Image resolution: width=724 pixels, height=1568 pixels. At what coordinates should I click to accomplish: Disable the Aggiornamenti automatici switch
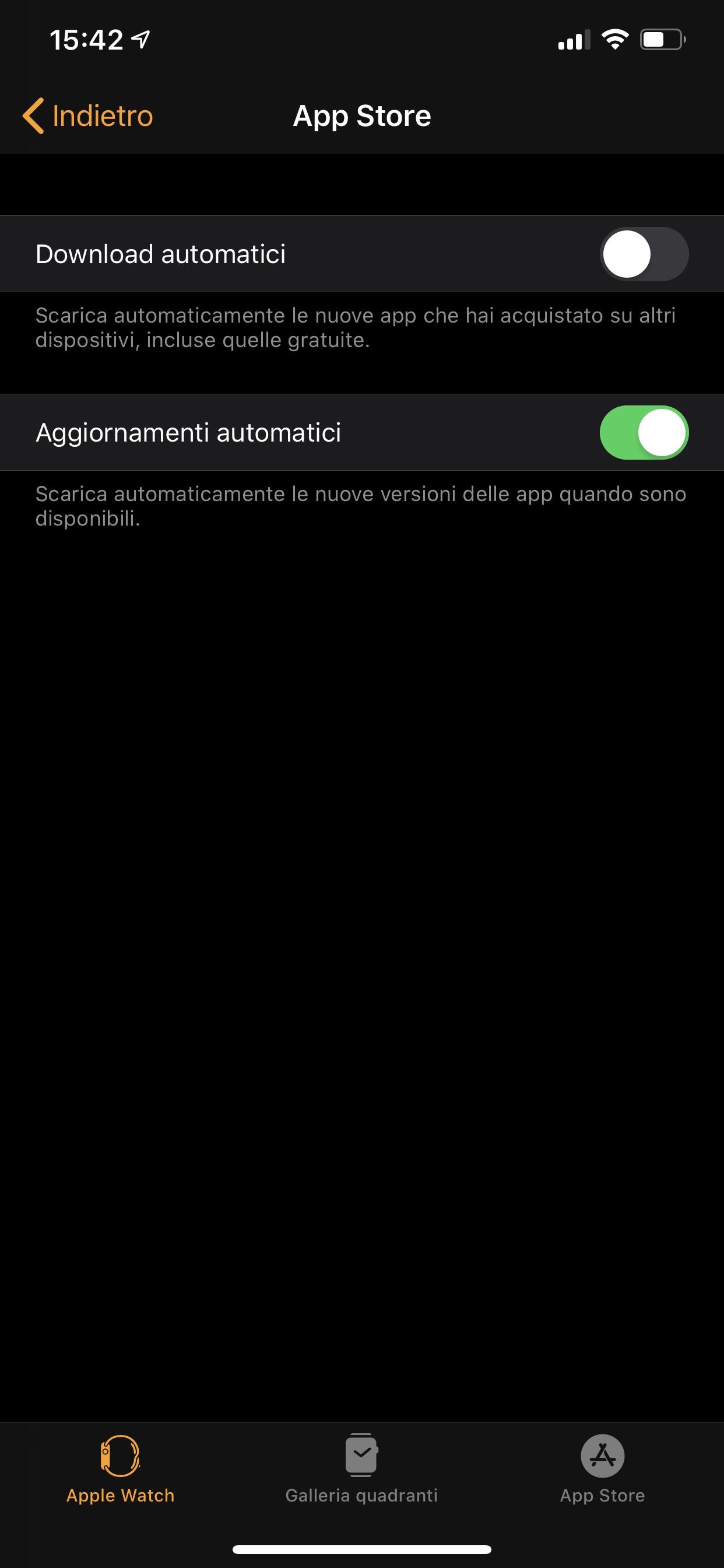[644, 432]
